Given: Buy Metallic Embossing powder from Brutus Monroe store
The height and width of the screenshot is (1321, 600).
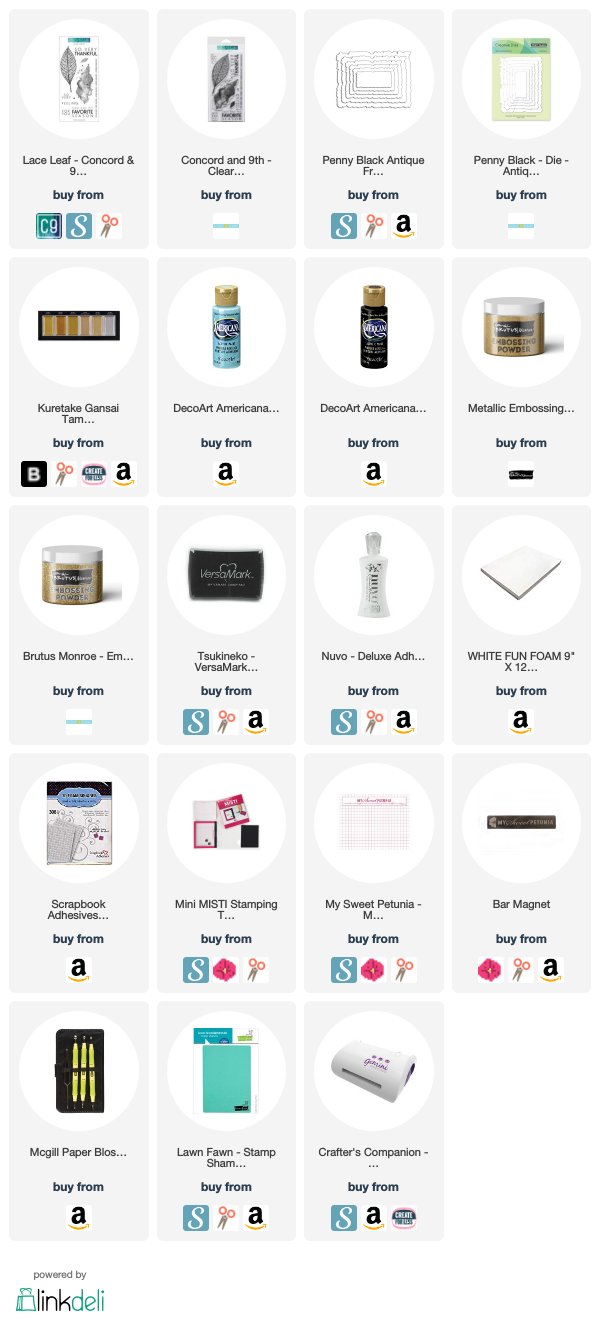Looking at the screenshot, I should pos(521,474).
